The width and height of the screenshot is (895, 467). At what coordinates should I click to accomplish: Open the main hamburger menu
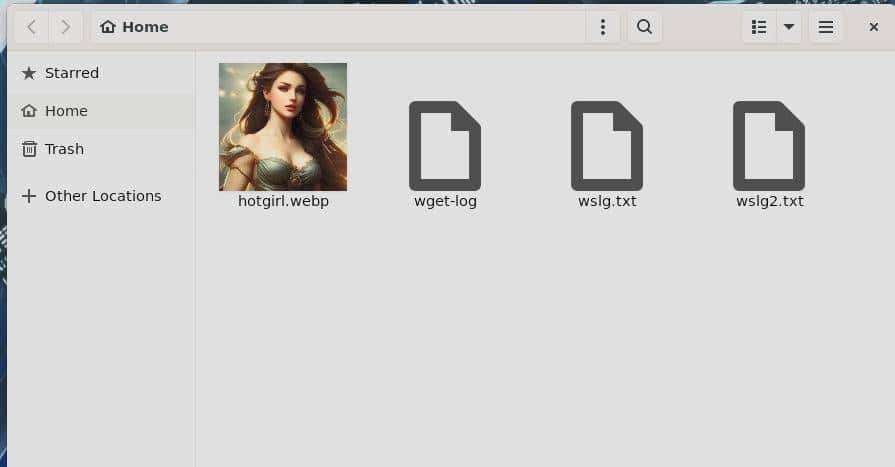[x=826, y=27]
